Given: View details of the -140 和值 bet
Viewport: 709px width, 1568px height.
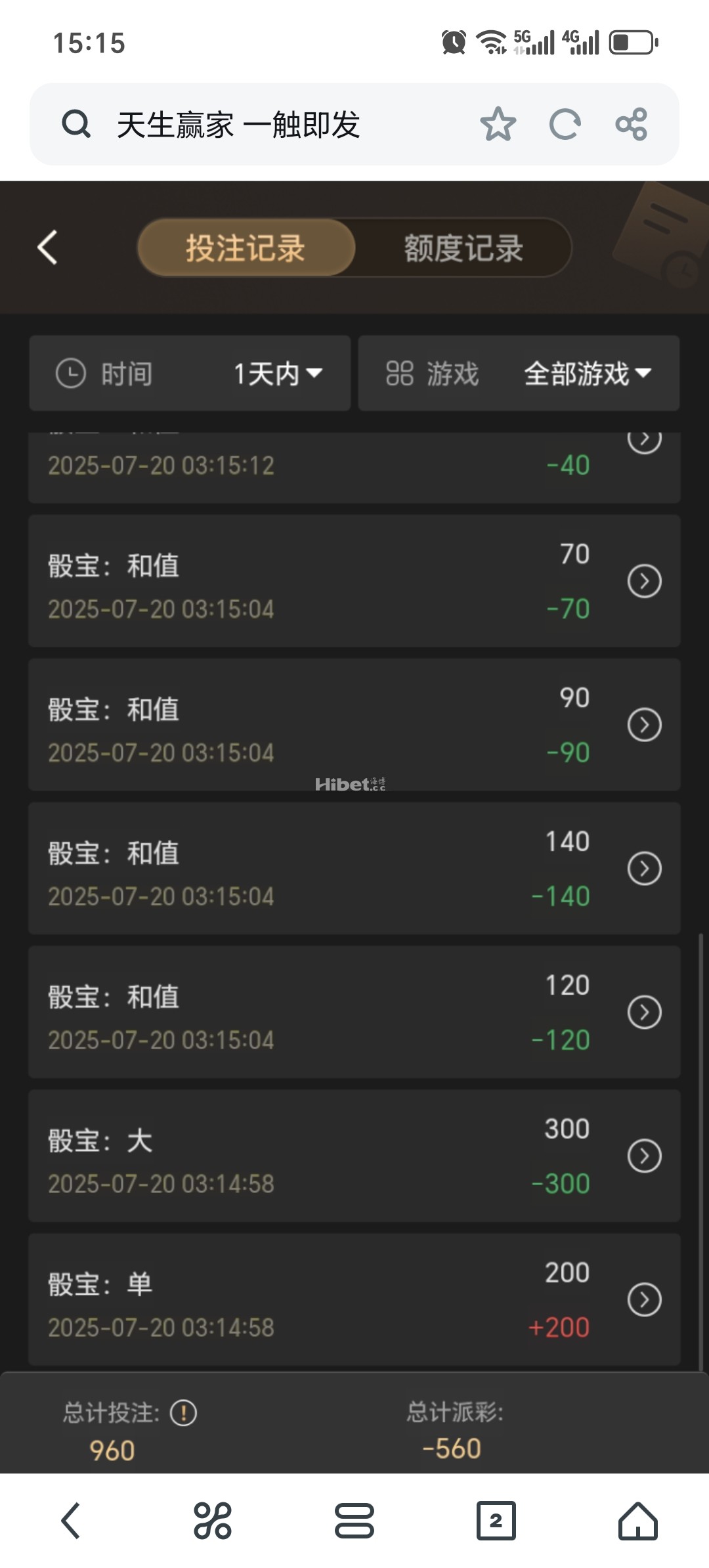Looking at the screenshot, I should (x=645, y=868).
